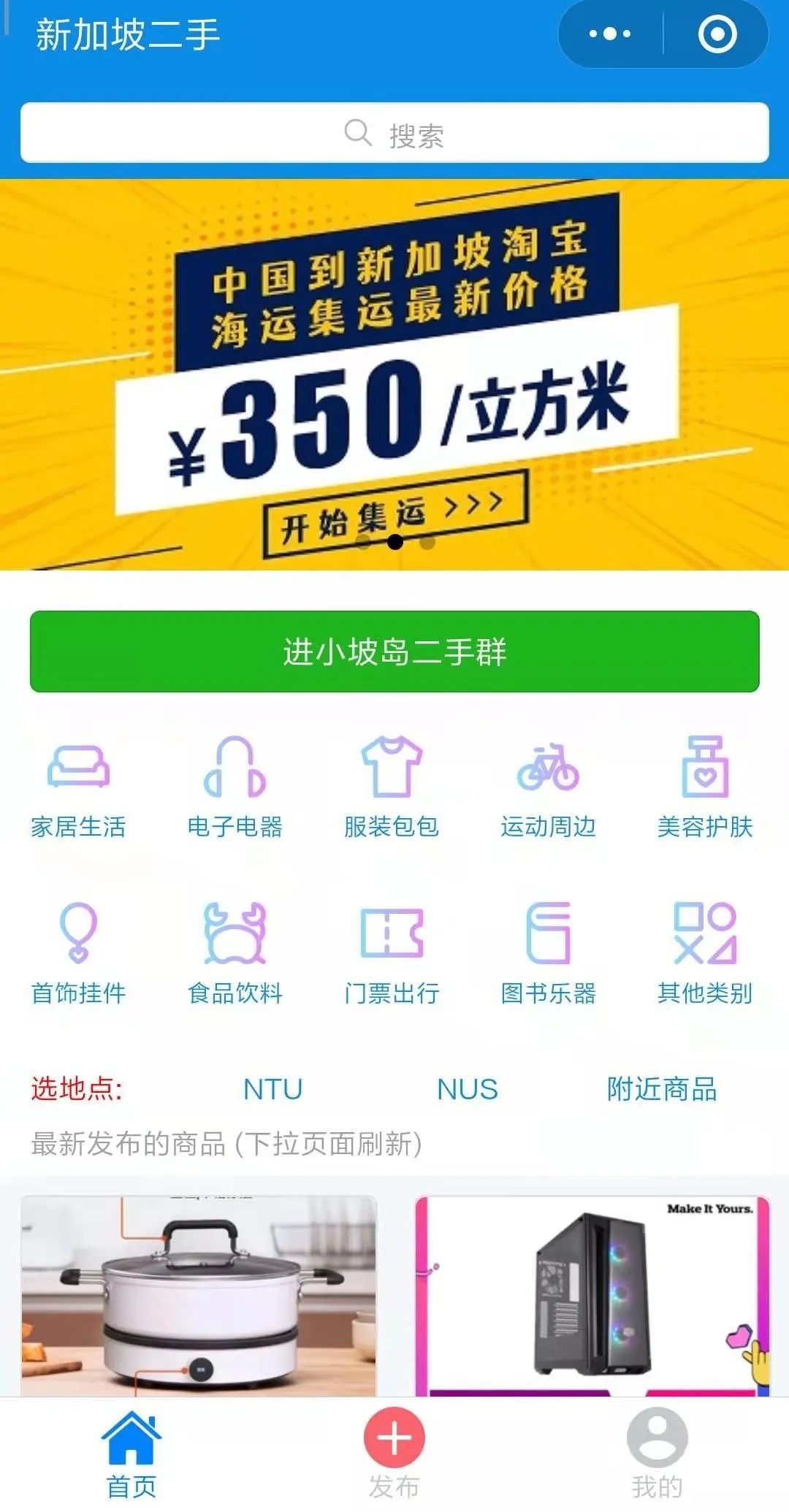Filter listings by the NTU location link
Viewport: 789px width, 1512px height.
pyautogui.click(x=272, y=1089)
